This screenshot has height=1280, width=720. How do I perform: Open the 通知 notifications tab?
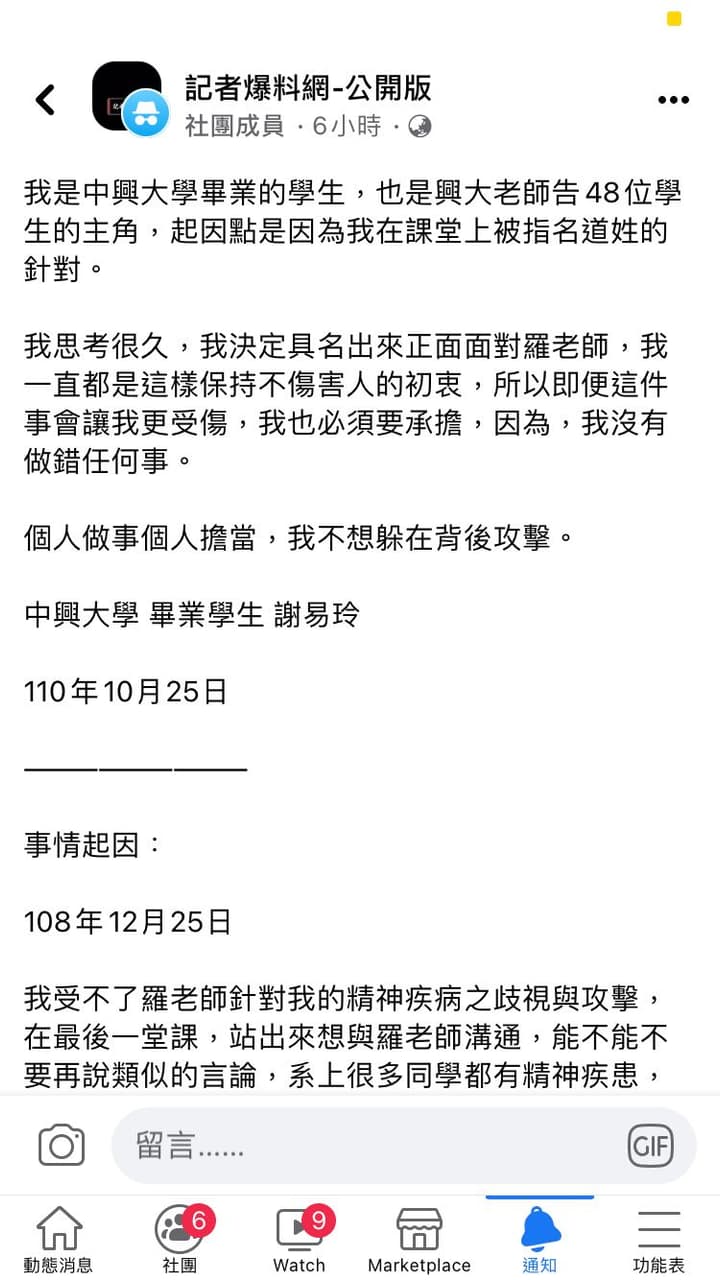[540, 1239]
